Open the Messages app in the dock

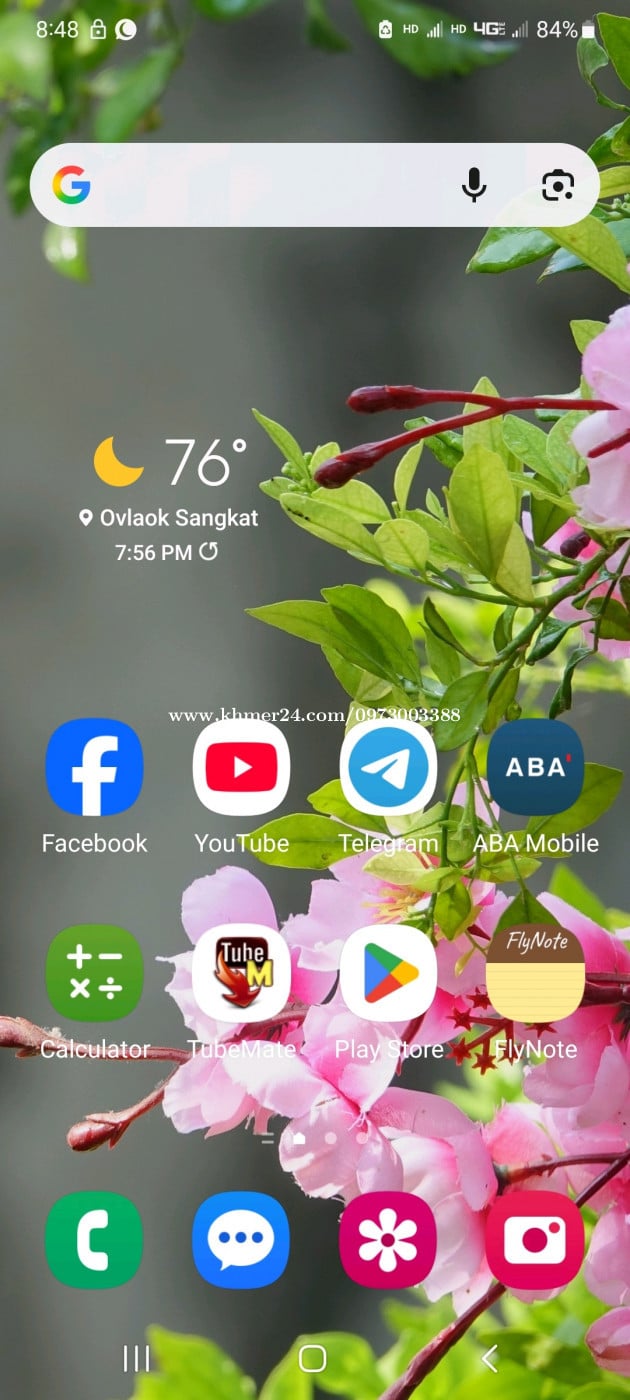(x=241, y=1240)
